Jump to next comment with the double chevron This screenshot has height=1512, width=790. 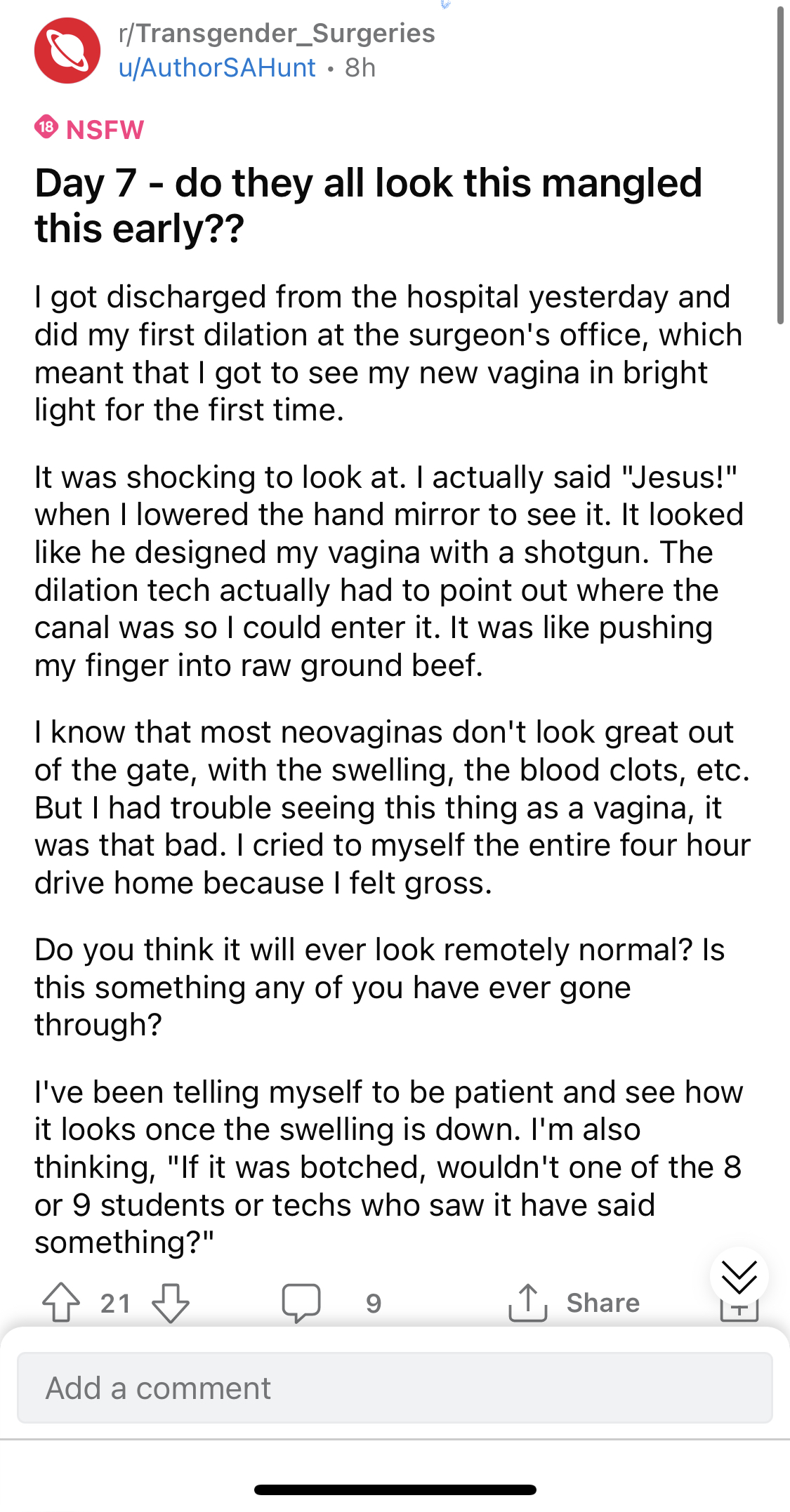pos(739,1276)
